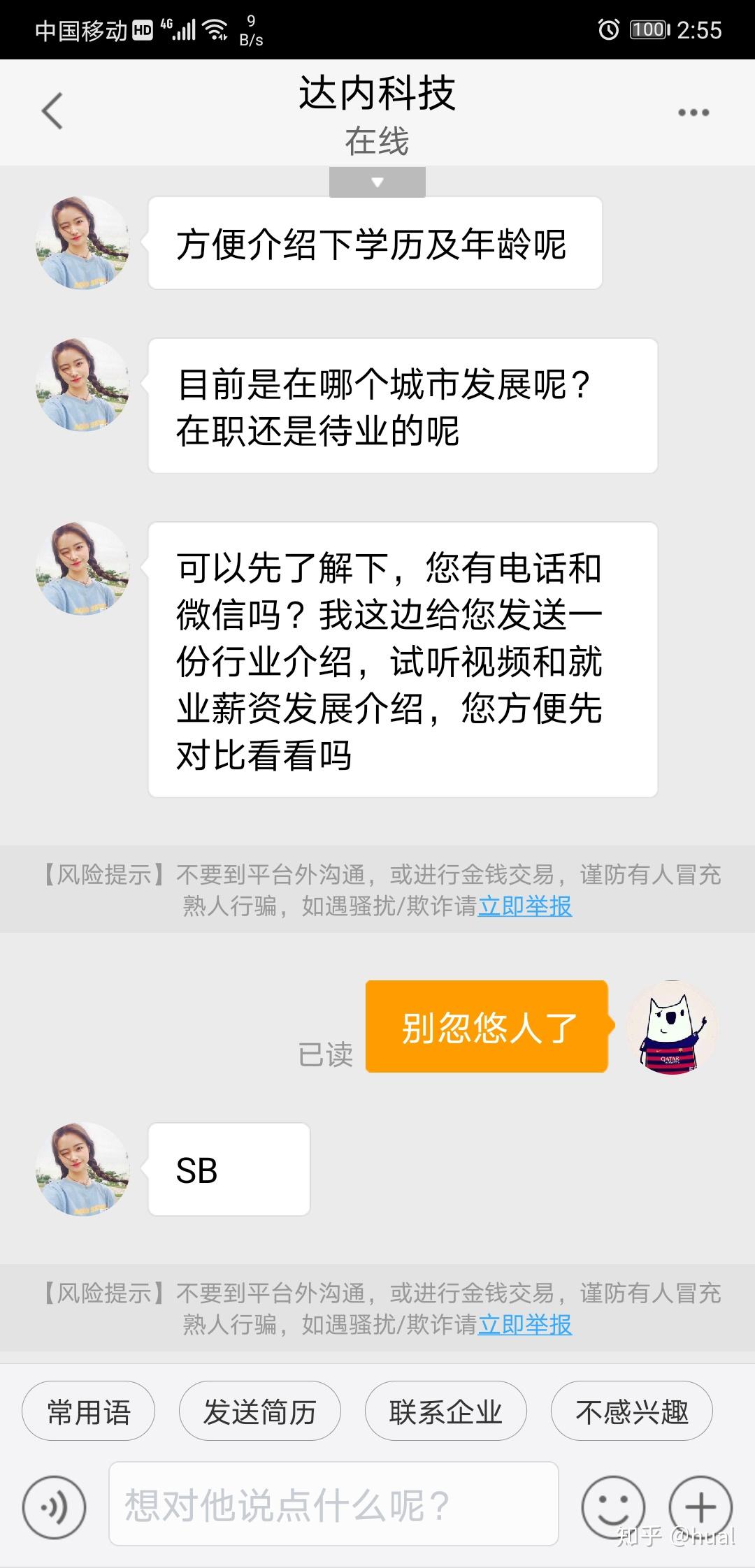Image resolution: width=755 pixels, height=1568 pixels.
Task: Open the three-dot overflow menu
Action: coord(693,112)
